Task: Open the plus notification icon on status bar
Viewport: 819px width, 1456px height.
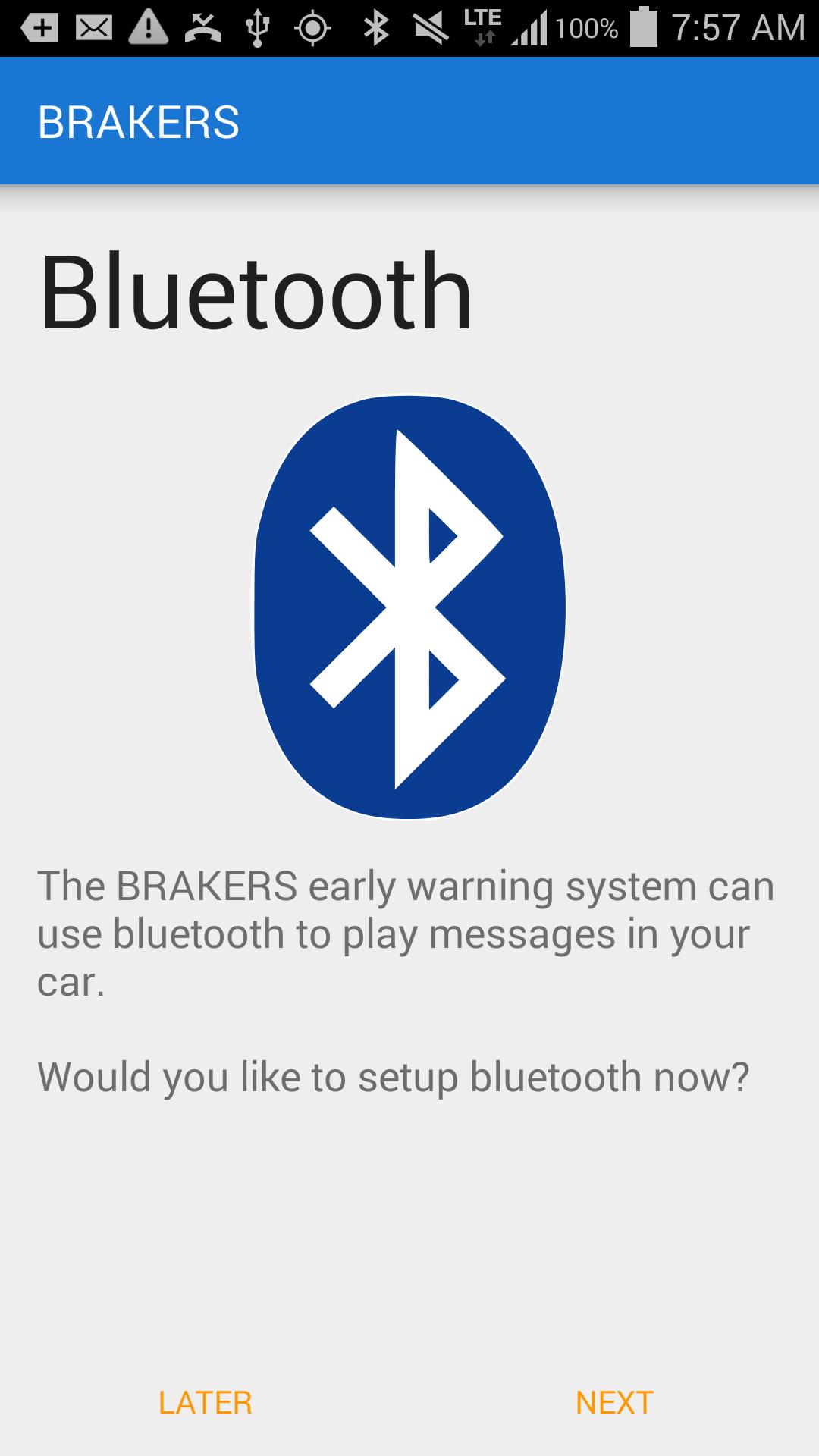Action: pos(38,25)
